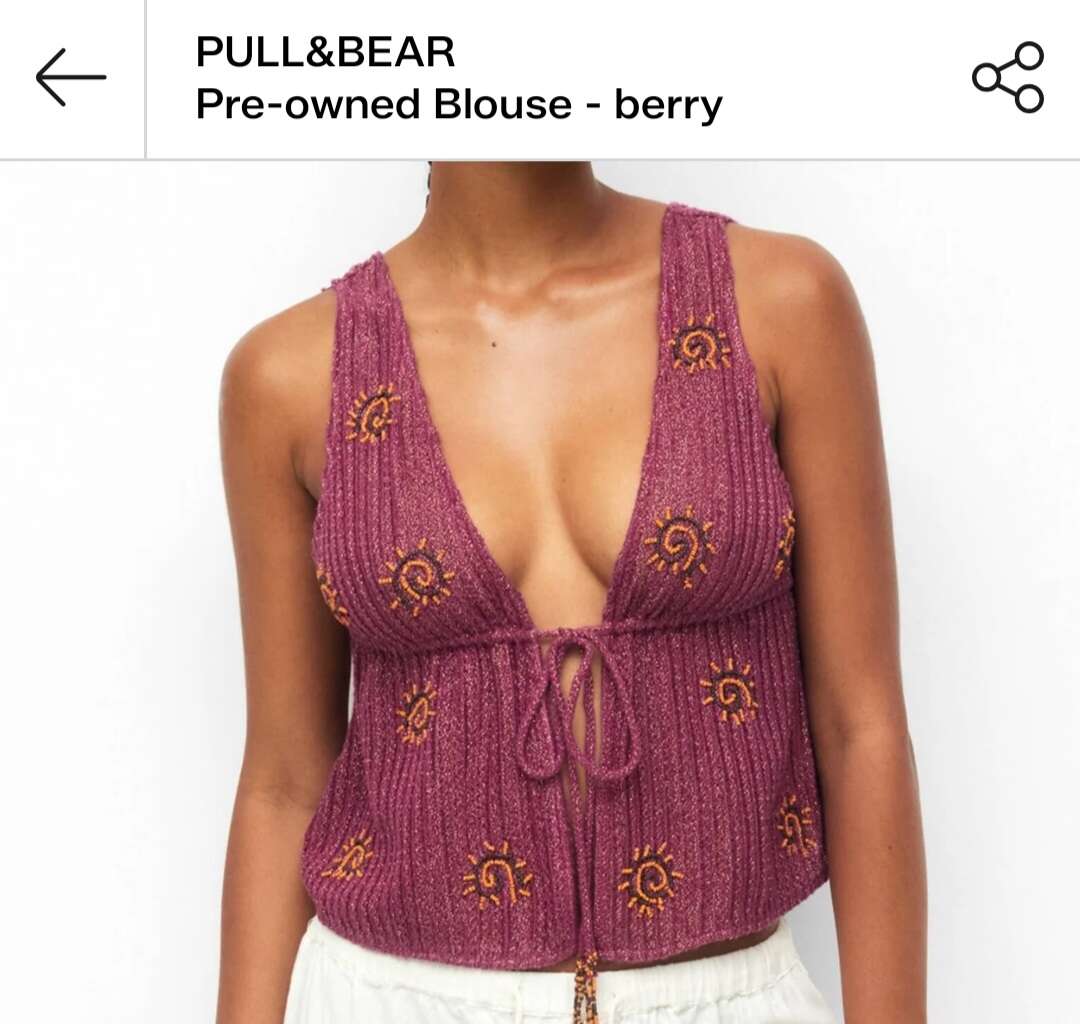The height and width of the screenshot is (1024, 1080).
Task: Share this Pull&Bear blouse listing
Action: pos(1008,78)
